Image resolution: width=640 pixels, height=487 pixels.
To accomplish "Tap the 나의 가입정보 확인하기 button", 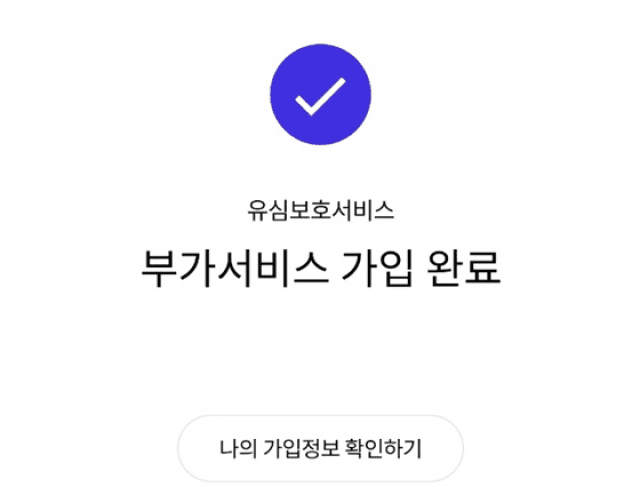I will coord(320,448).
